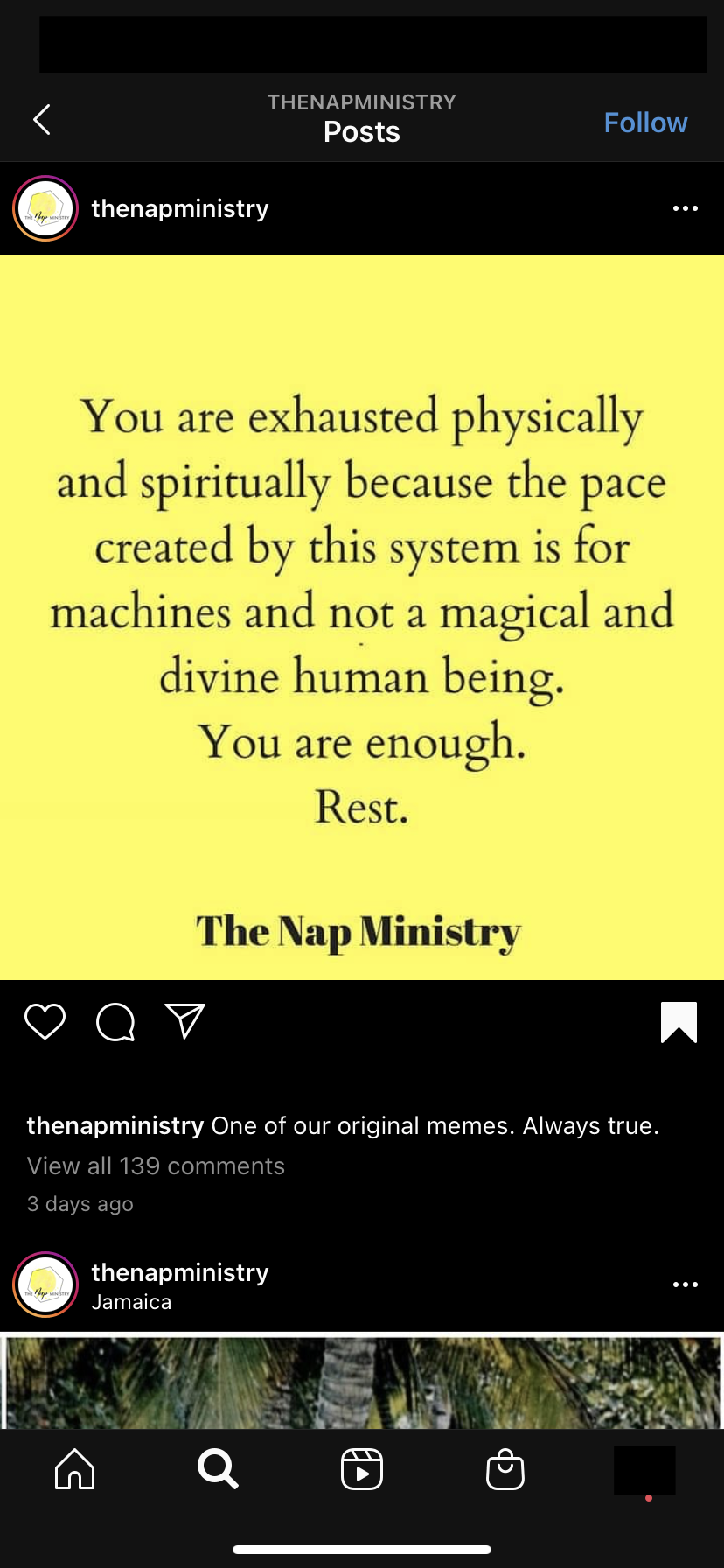Open the Search tab
This screenshot has height=1568, width=724.
tap(218, 1468)
